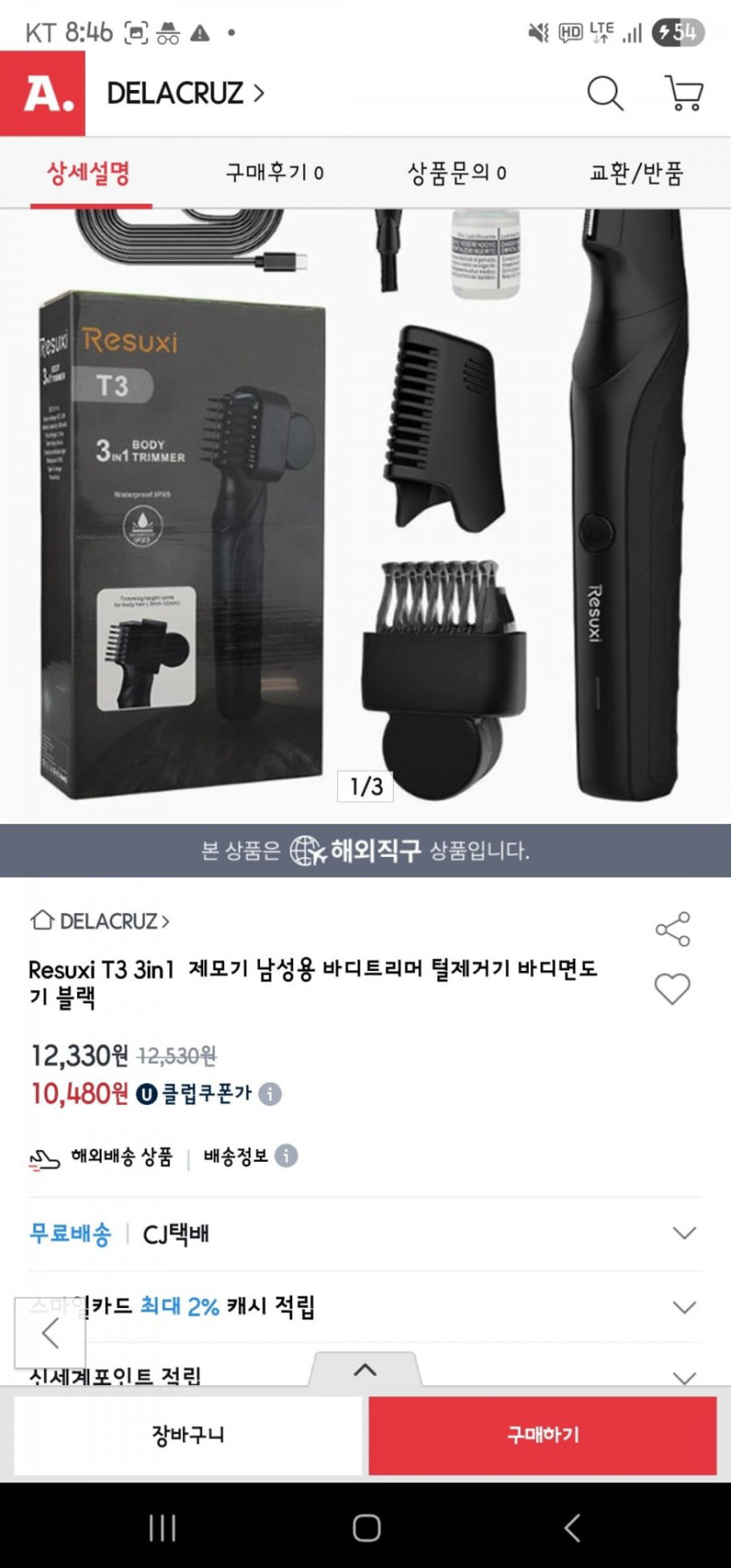Screen dimensions: 731x1568
Task: Add the product to wishlist with heart
Action: click(672, 988)
